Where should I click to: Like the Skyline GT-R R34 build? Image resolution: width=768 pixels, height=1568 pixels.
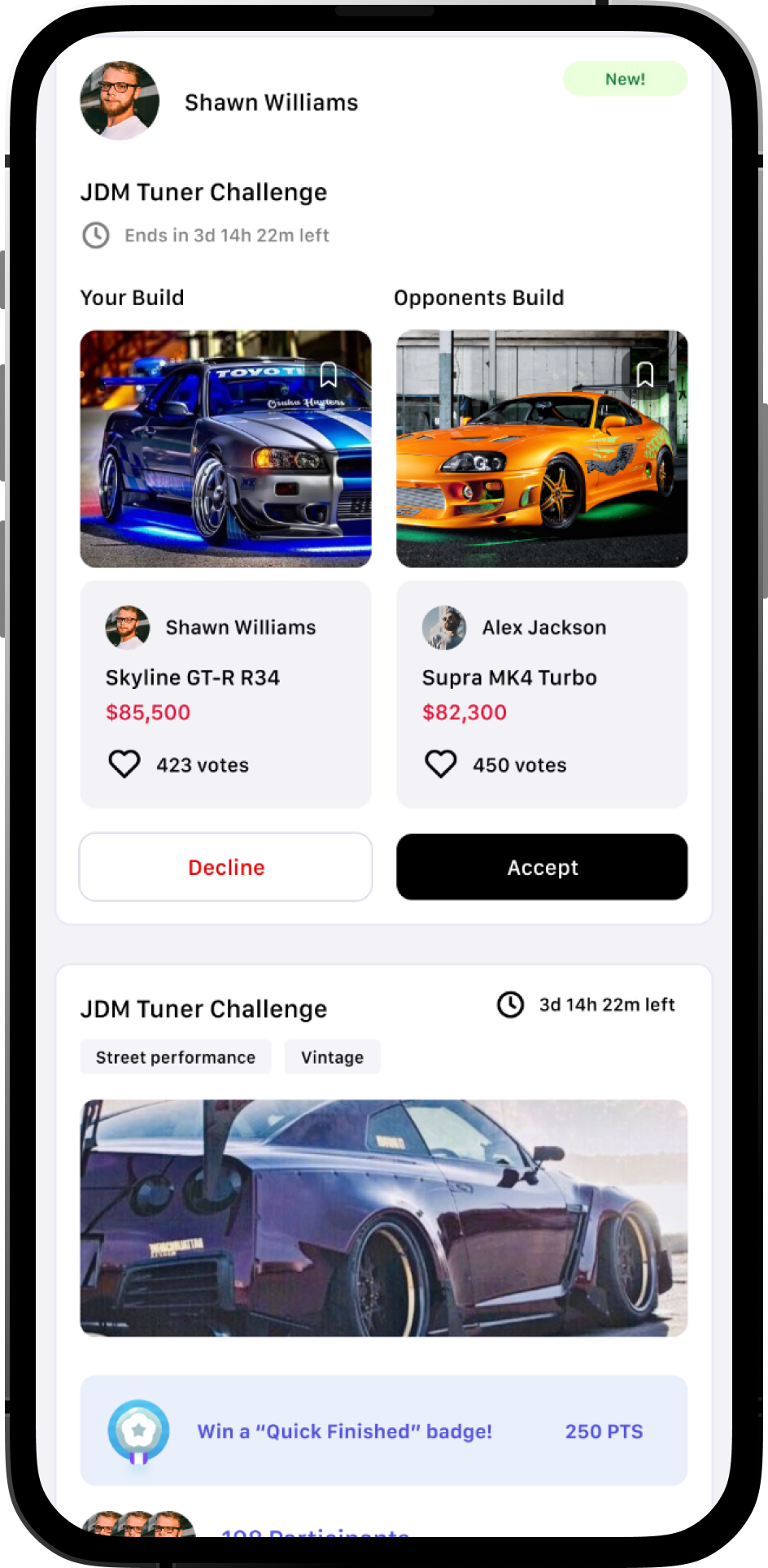(124, 764)
